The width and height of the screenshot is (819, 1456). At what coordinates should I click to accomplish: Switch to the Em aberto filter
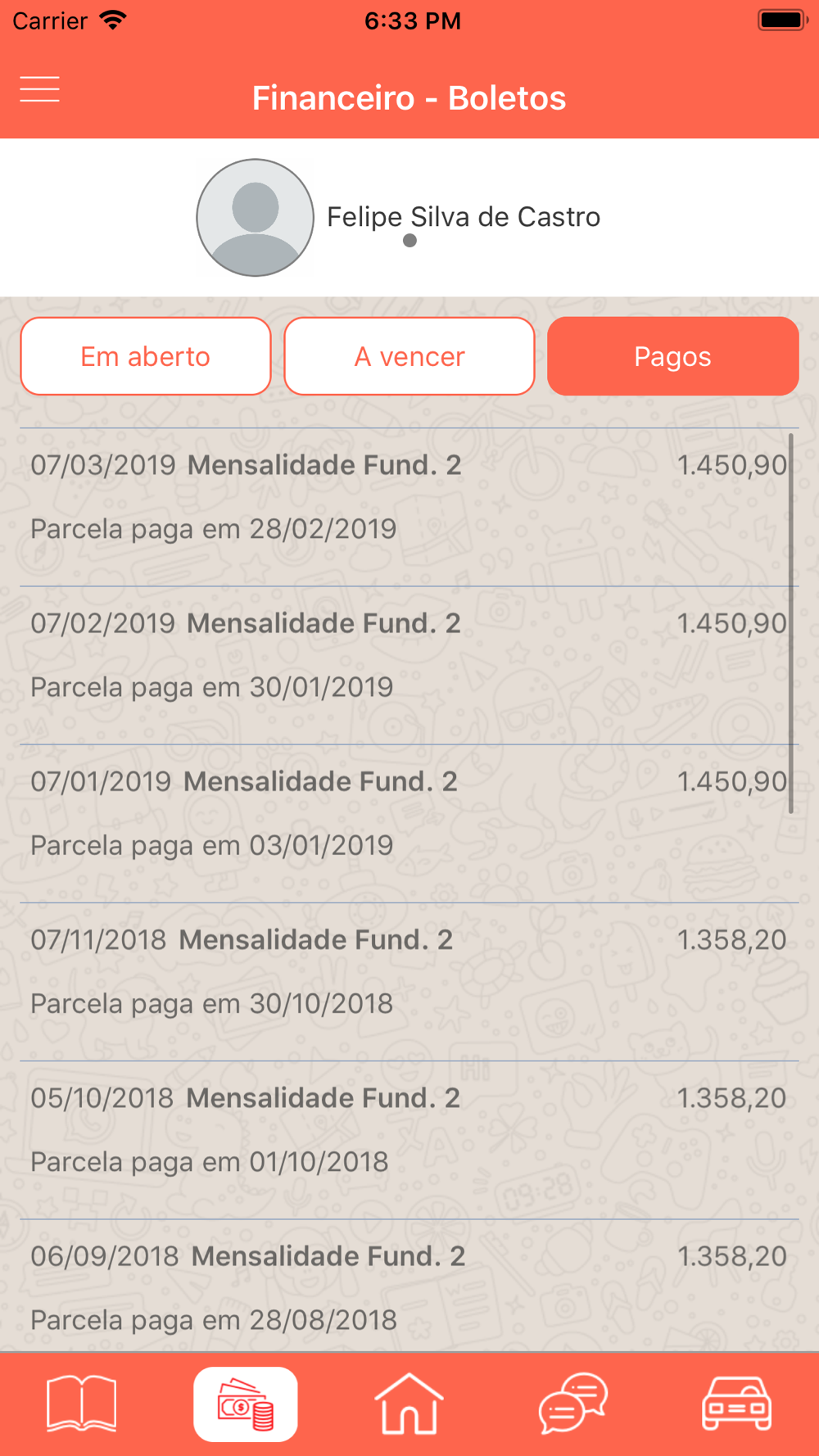click(146, 356)
